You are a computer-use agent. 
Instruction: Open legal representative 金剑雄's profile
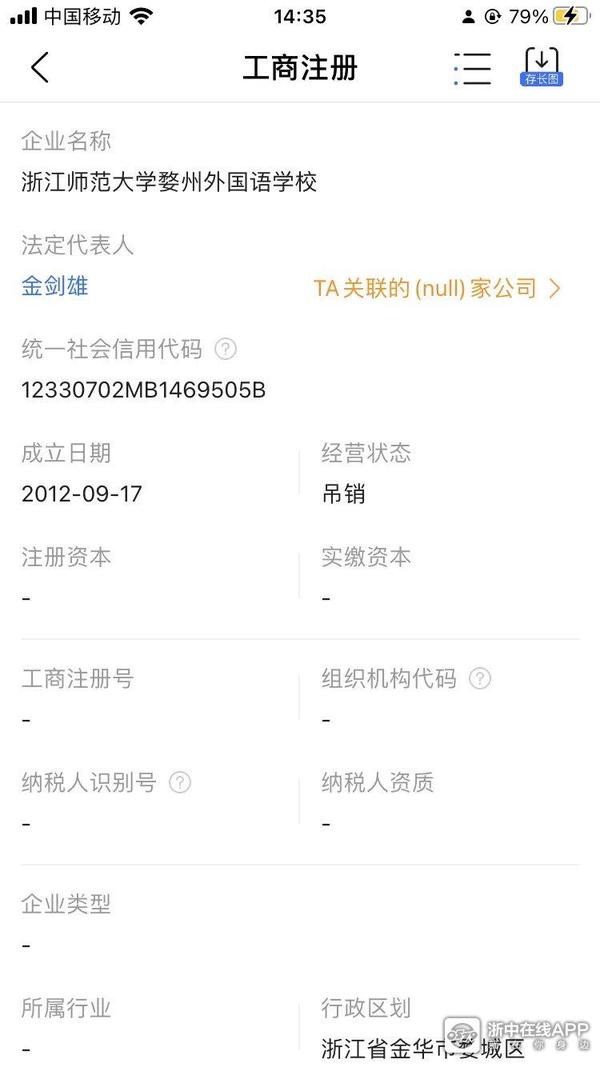[55, 287]
